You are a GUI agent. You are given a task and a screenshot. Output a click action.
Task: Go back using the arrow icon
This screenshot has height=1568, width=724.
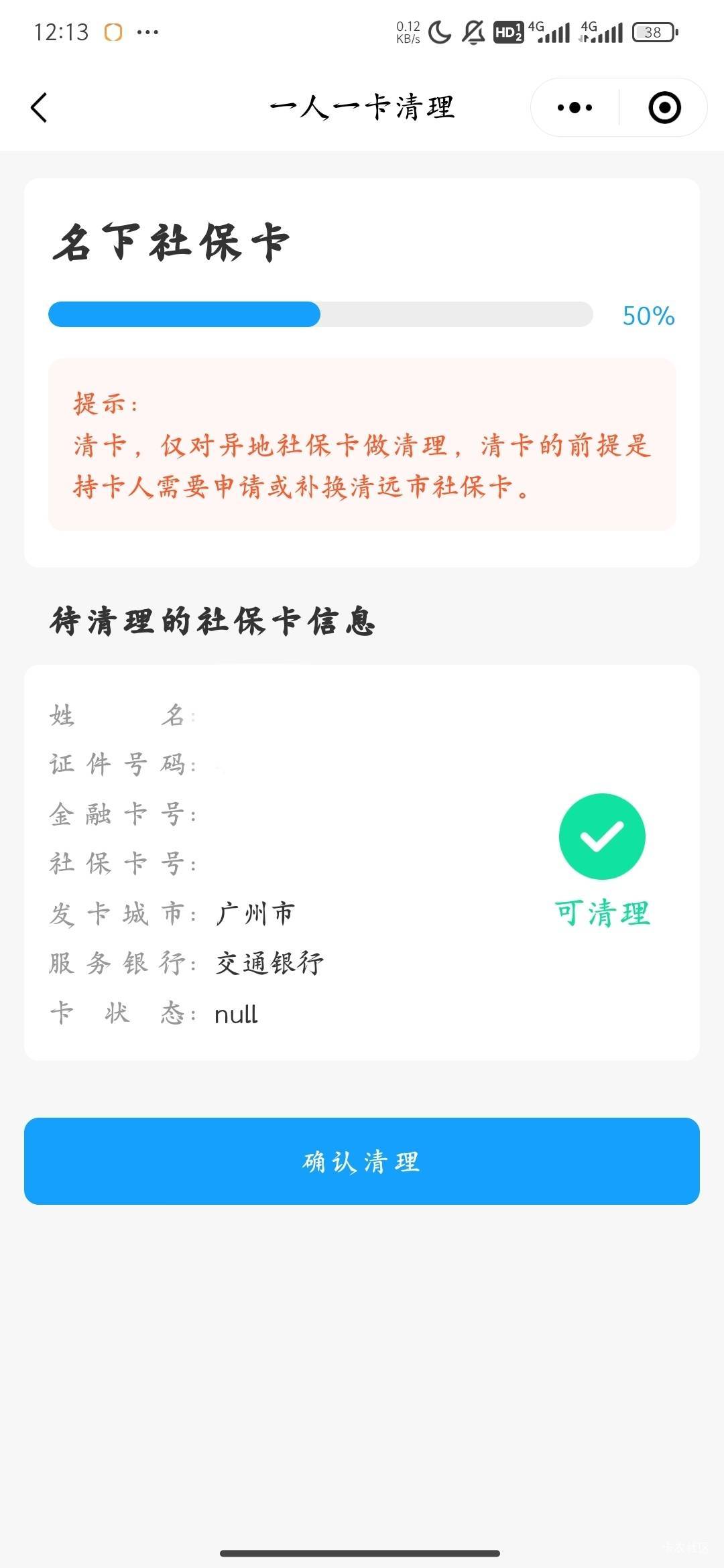40,107
